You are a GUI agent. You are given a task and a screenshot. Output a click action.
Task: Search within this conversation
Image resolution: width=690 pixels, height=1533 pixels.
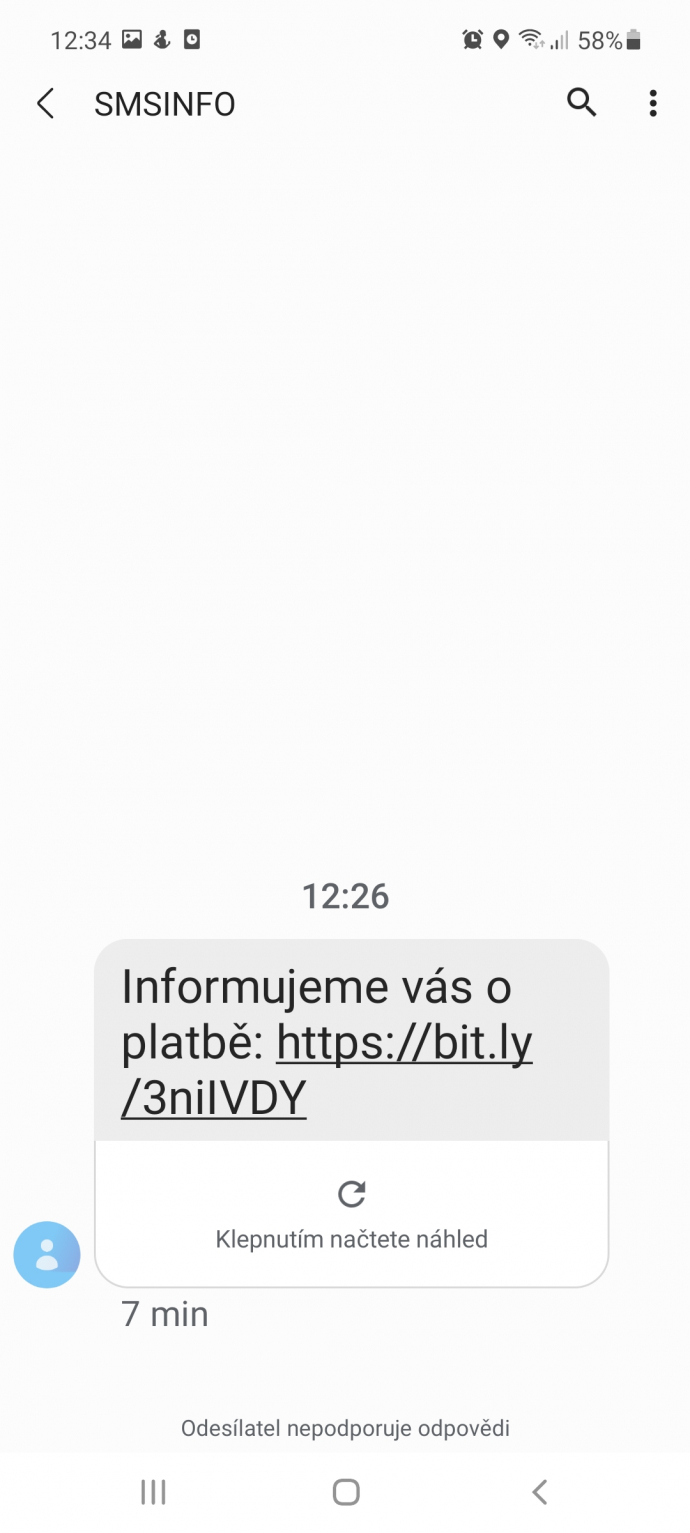581,103
